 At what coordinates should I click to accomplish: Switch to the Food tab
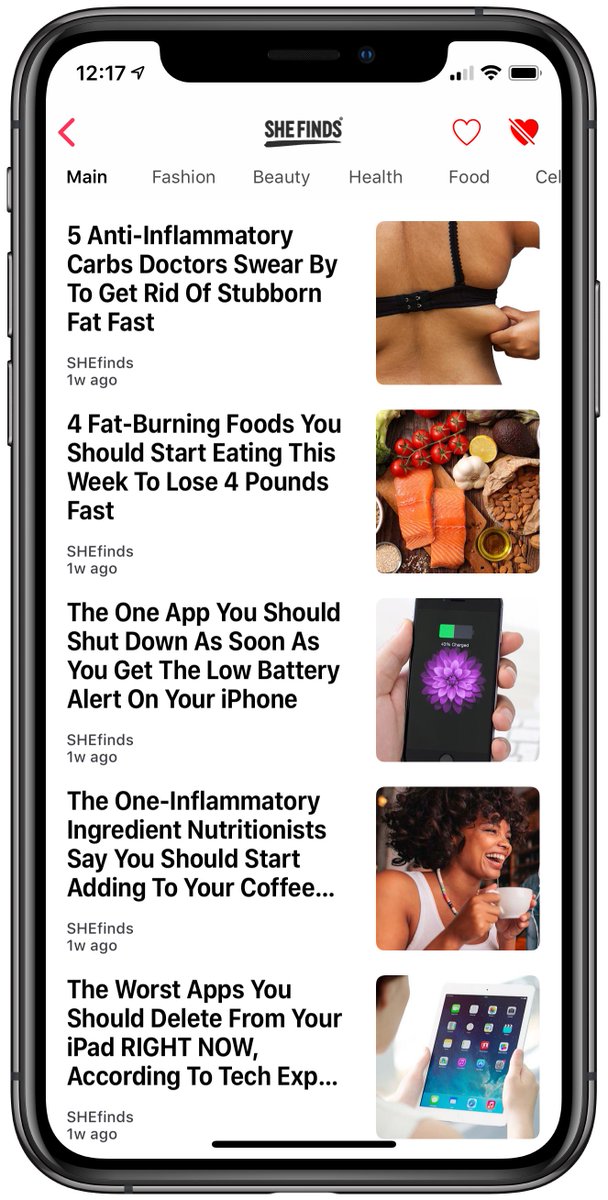[x=468, y=177]
